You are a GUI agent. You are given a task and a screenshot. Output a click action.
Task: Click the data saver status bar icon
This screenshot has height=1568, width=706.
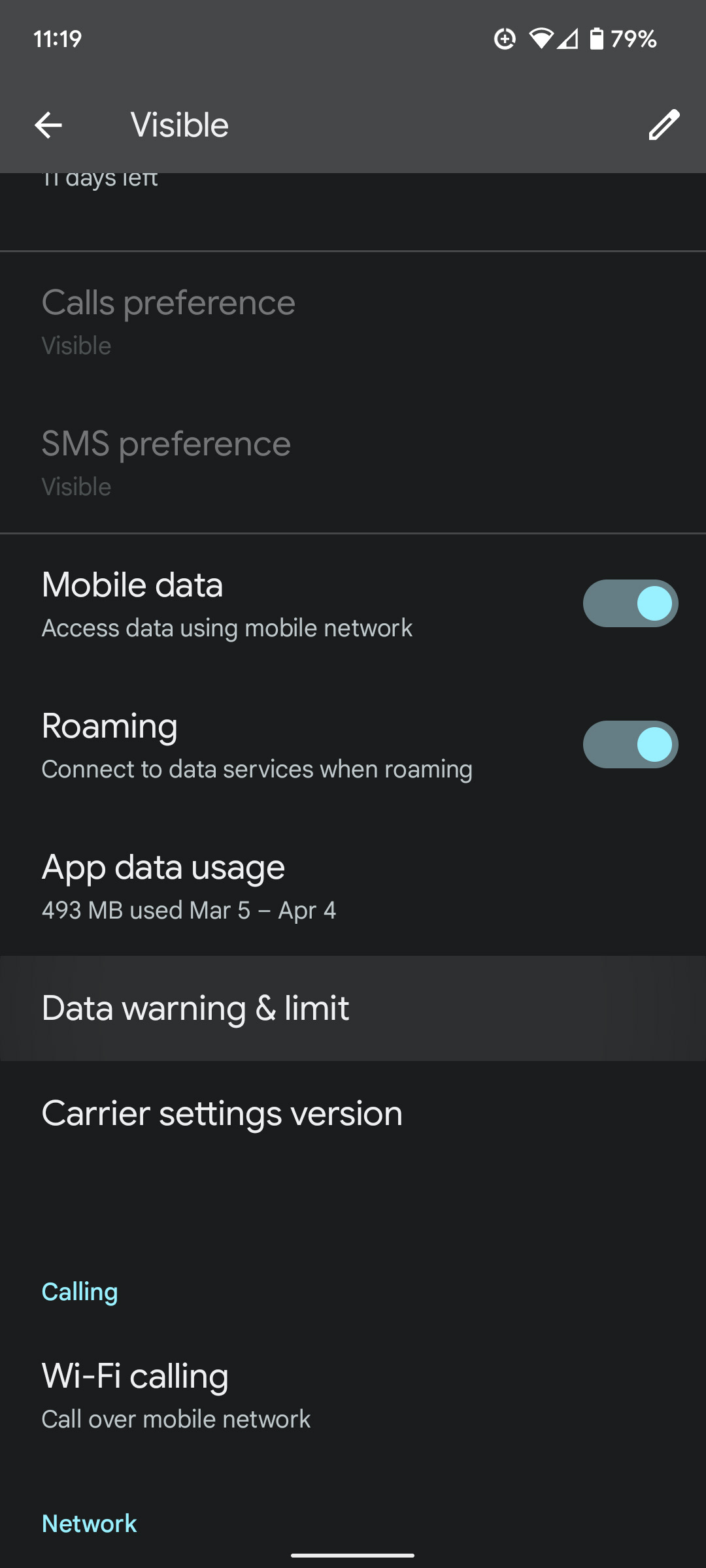(507, 39)
